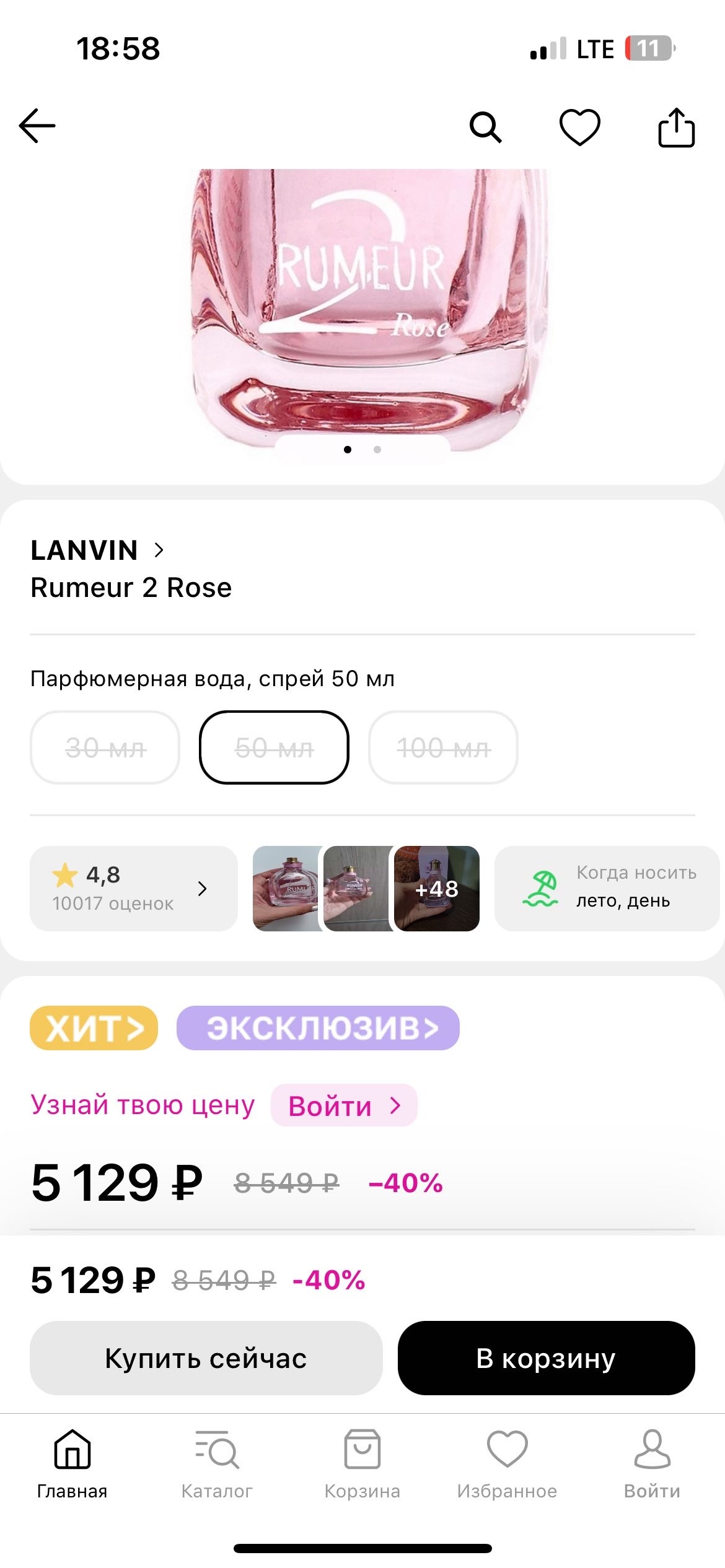Open the LANVIN brand page
This screenshot has height=1568, width=725.
coord(97,550)
